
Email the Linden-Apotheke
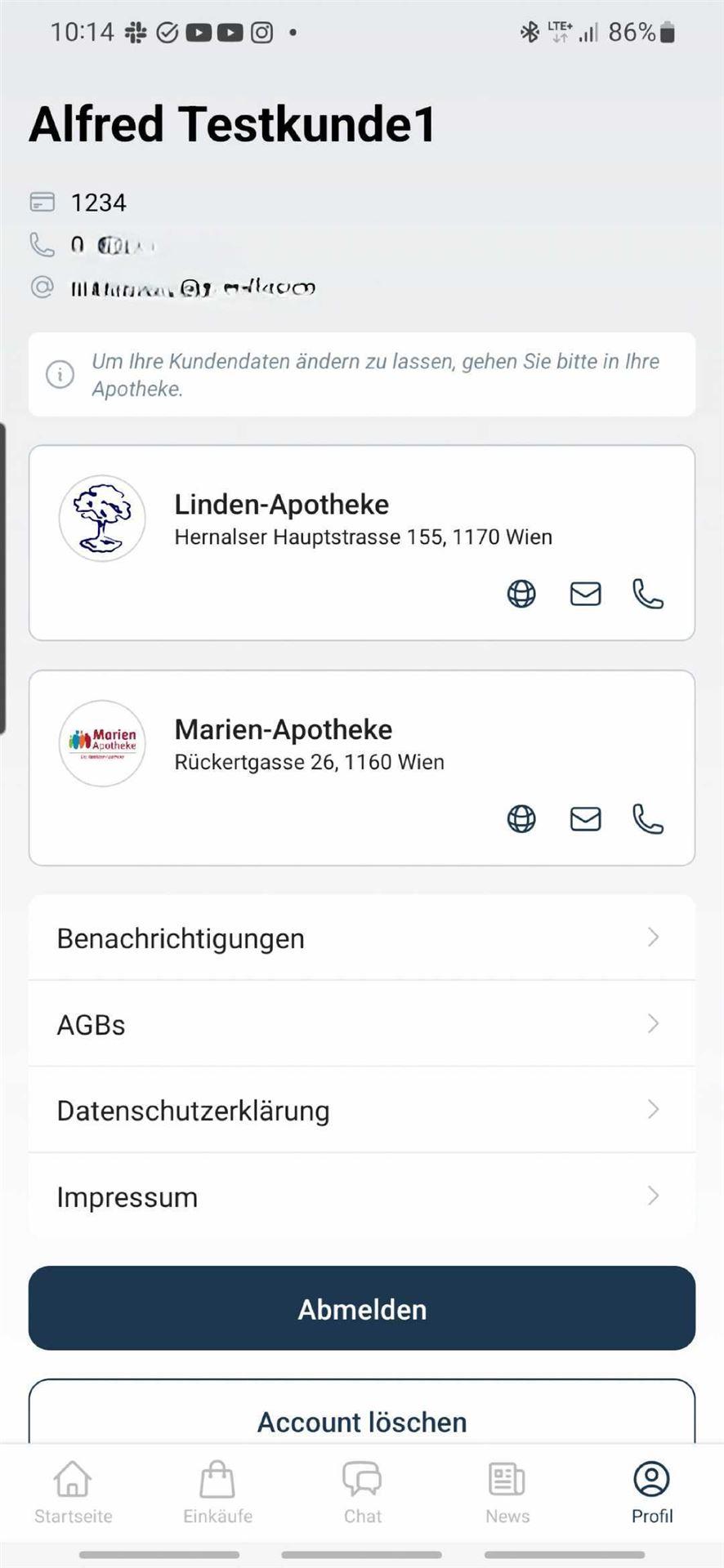point(585,594)
